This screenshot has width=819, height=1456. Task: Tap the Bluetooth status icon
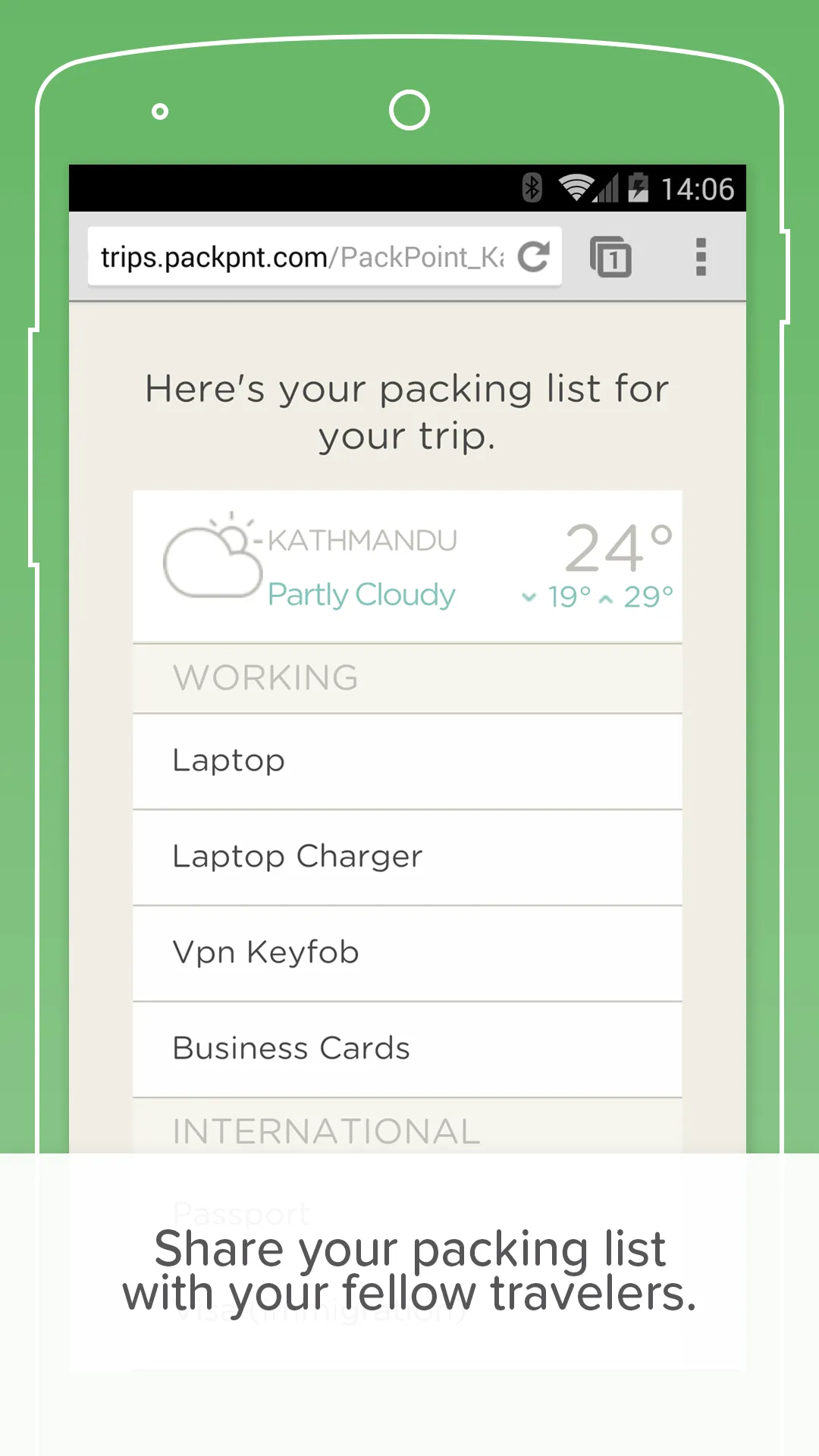533,189
